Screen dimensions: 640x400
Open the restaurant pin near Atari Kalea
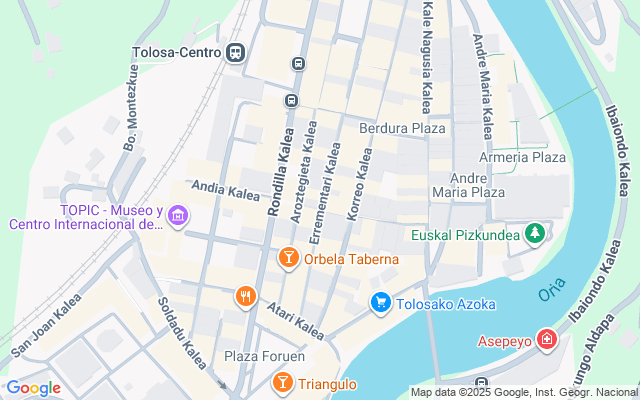point(245,296)
